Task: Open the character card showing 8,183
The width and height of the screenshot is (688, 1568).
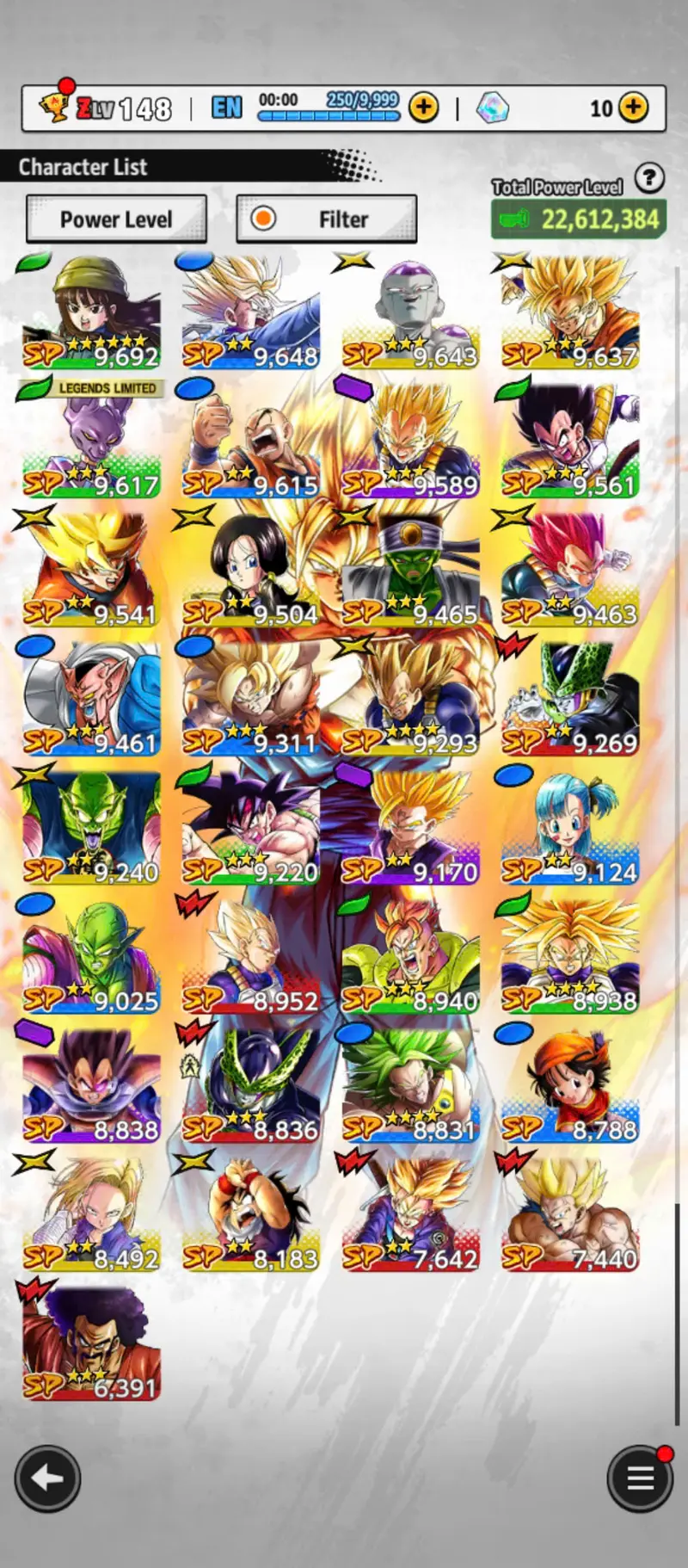Action: tap(251, 1216)
